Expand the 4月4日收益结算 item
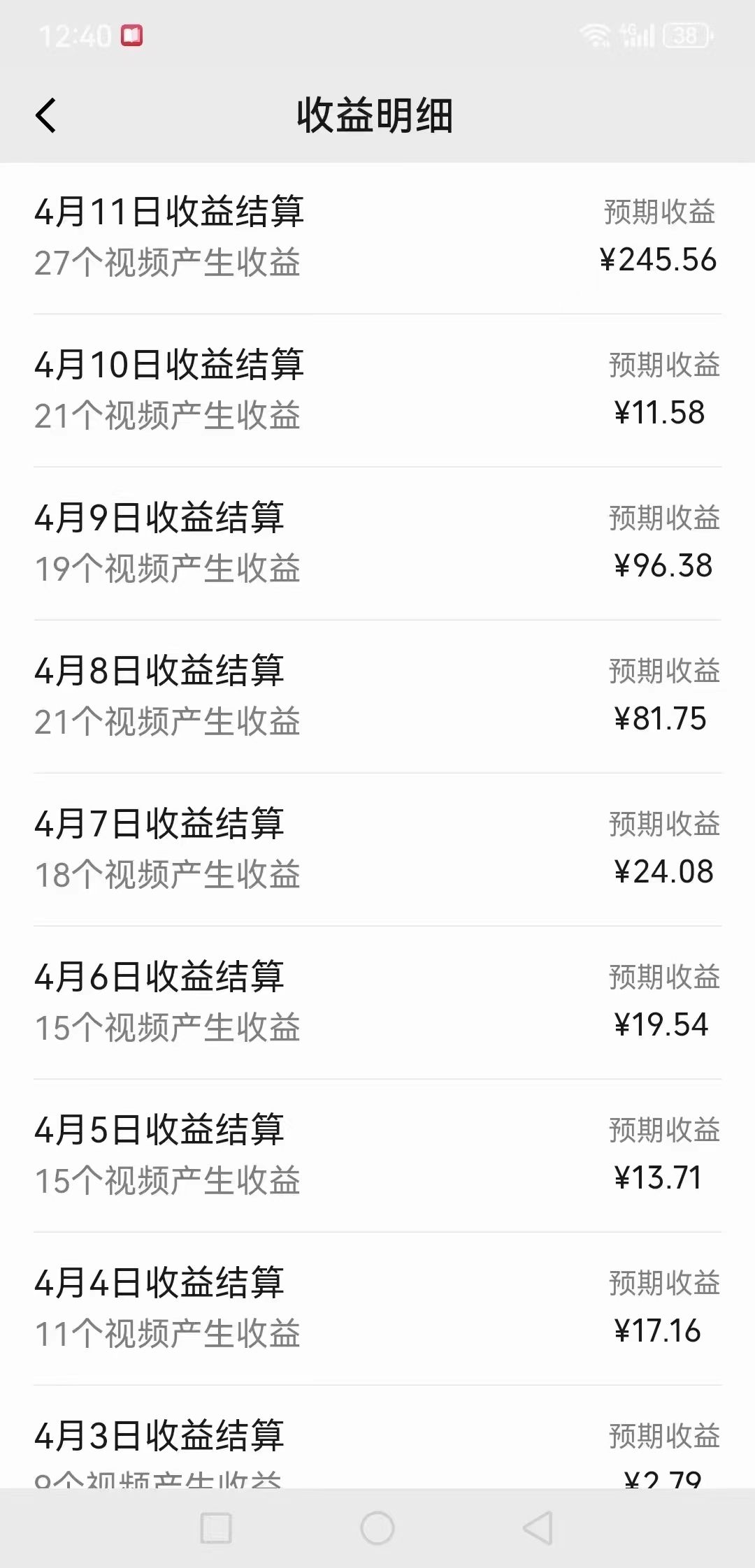 pos(160,1284)
